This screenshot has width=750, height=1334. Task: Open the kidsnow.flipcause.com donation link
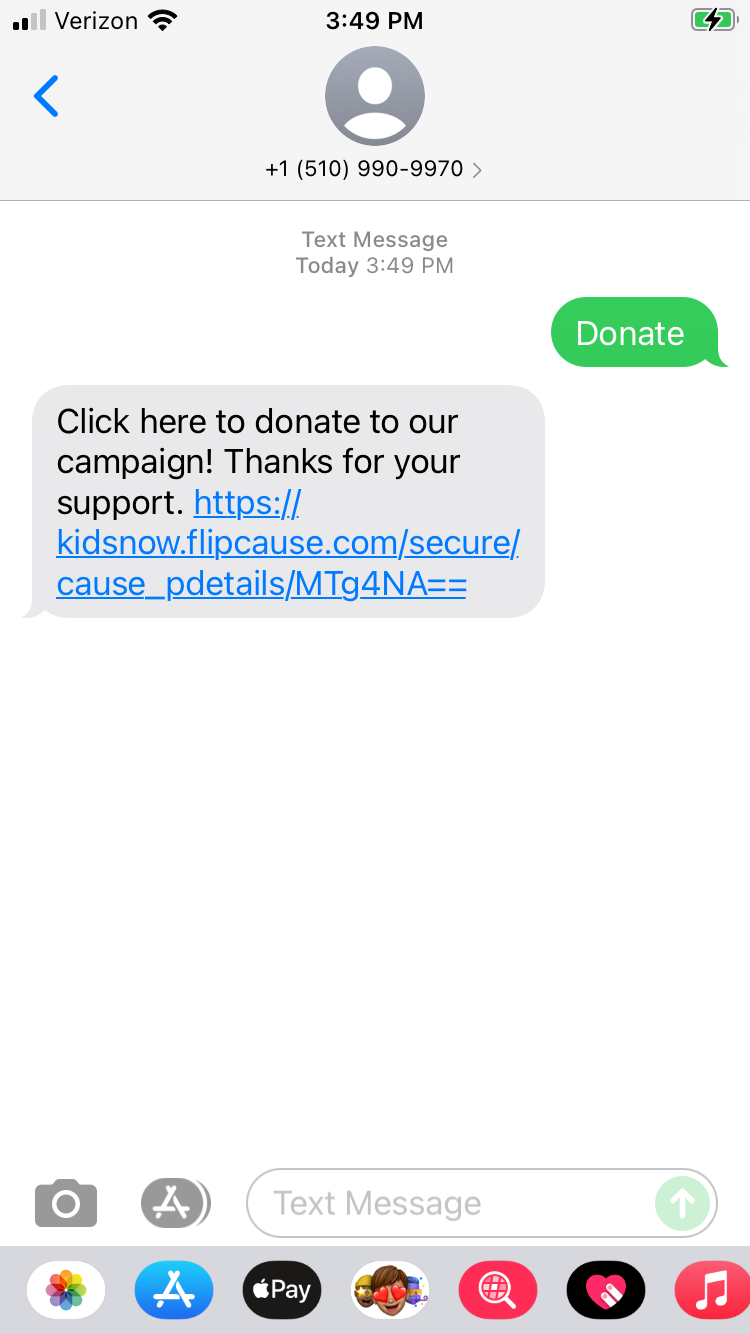(288, 544)
